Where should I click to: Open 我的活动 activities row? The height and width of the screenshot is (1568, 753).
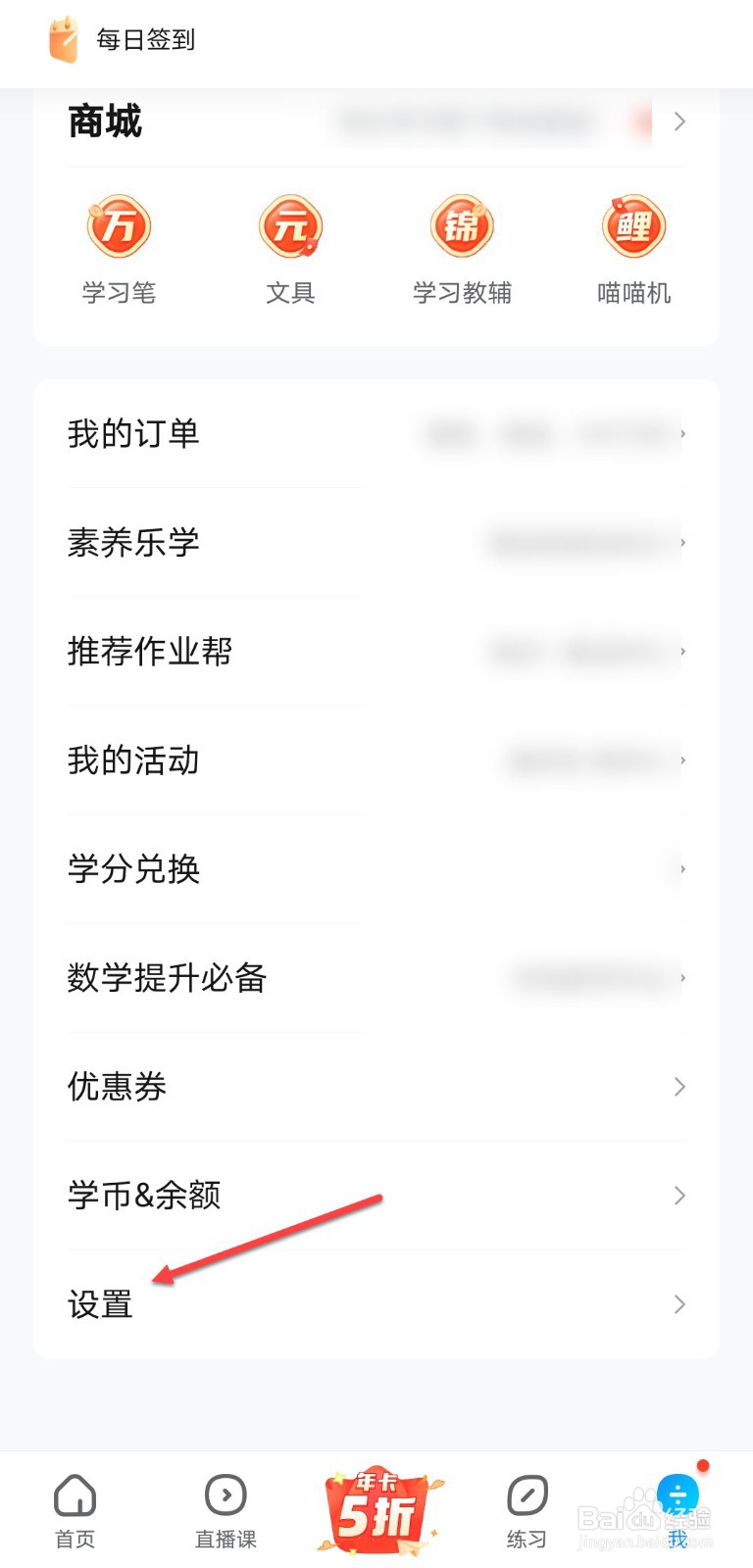tap(132, 759)
